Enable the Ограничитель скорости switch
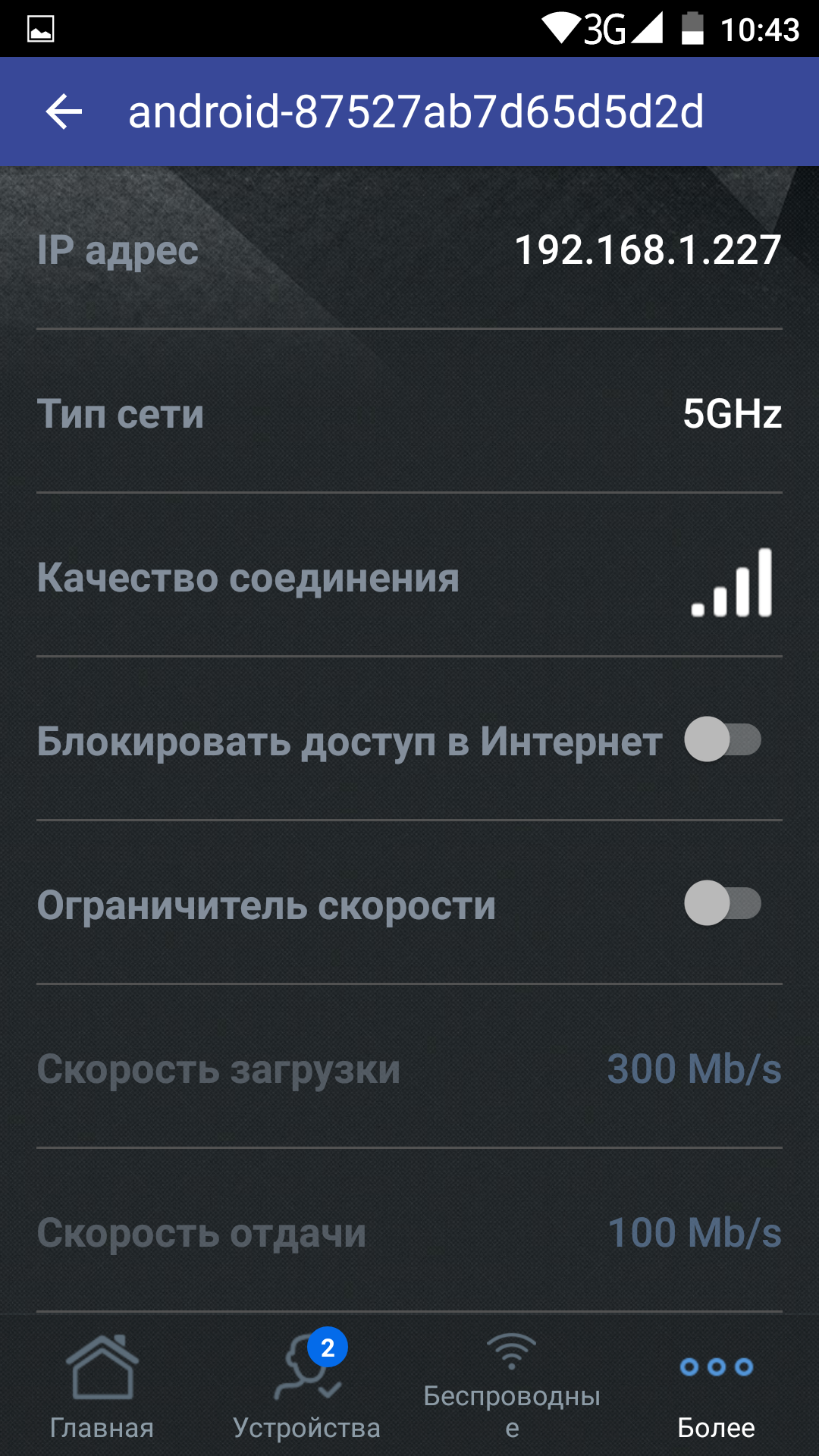The height and width of the screenshot is (1456, 819). [x=723, y=903]
